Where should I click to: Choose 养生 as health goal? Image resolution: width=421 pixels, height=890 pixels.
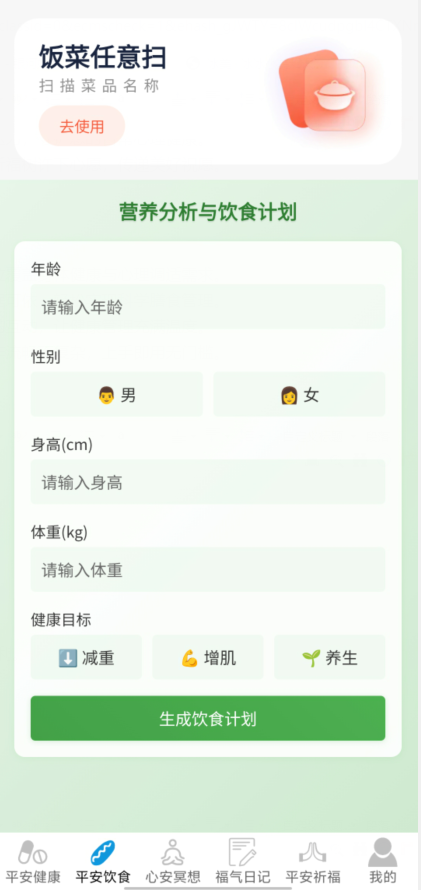click(x=330, y=657)
